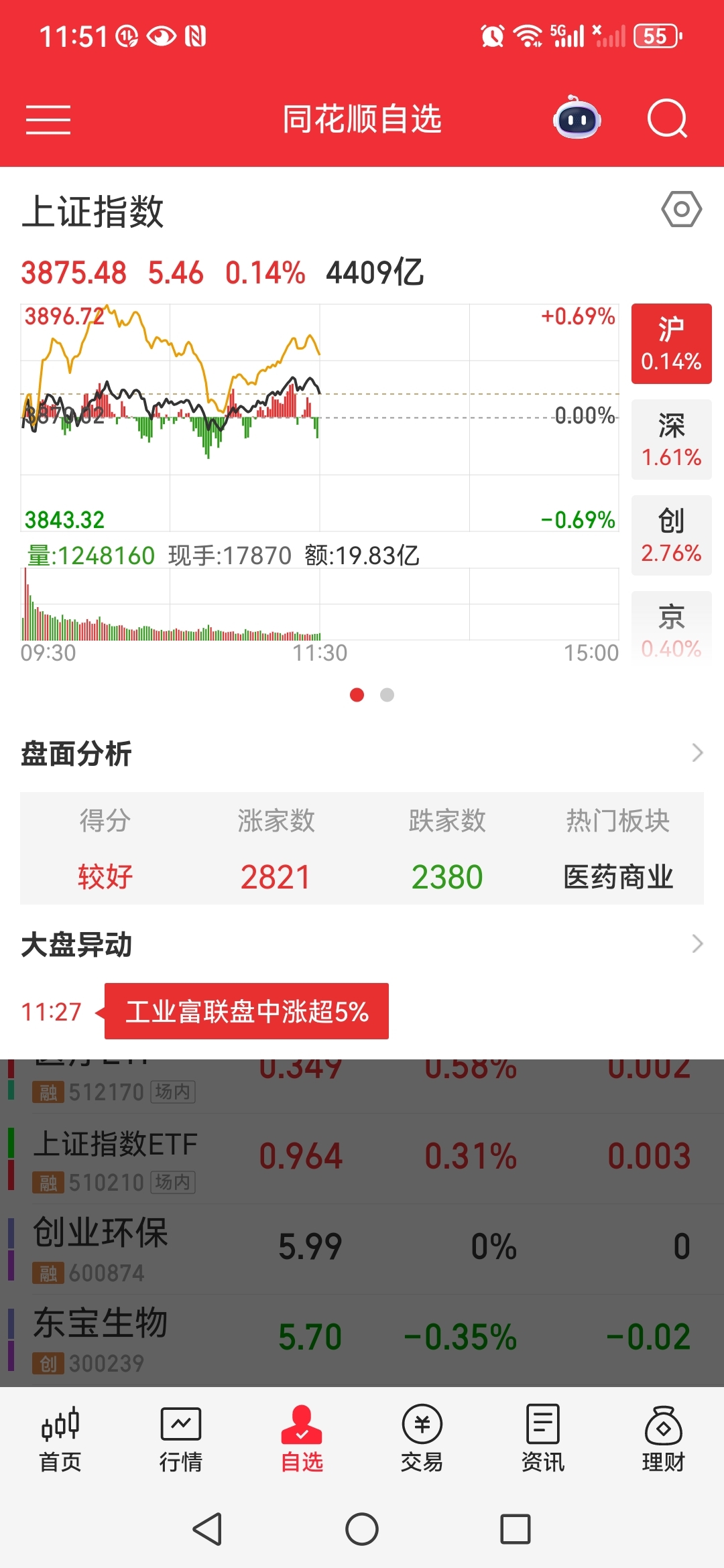Viewport: 724px width, 1568px height.
Task: Go to the 首页 tab
Action: click(x=60, y=1438)
